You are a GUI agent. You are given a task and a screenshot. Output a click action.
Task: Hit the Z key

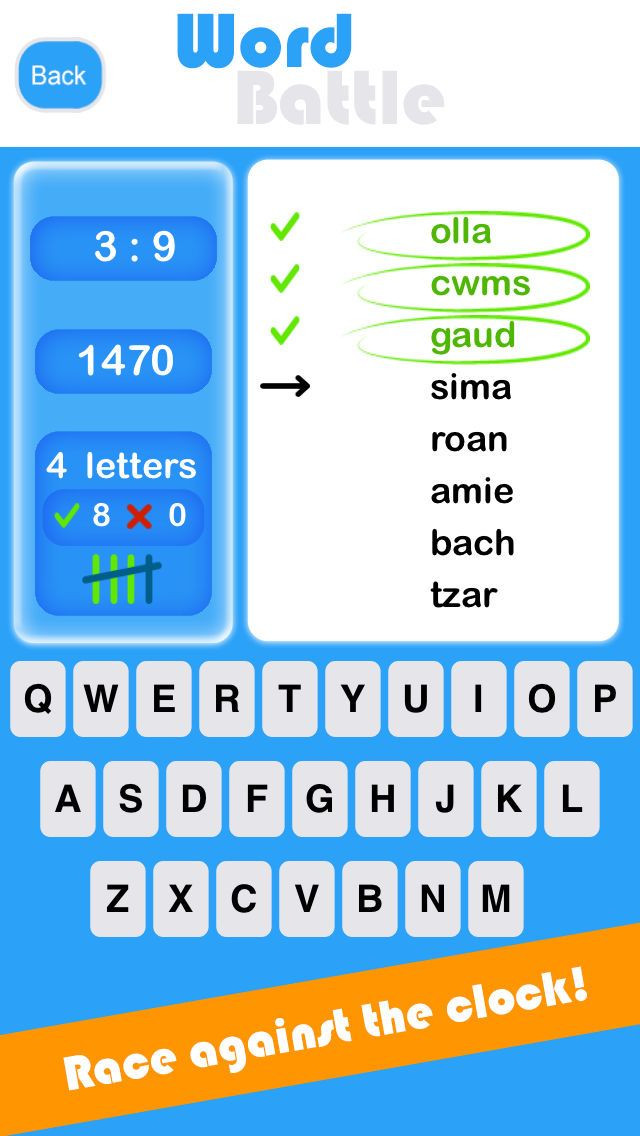(x=117, y=899)
